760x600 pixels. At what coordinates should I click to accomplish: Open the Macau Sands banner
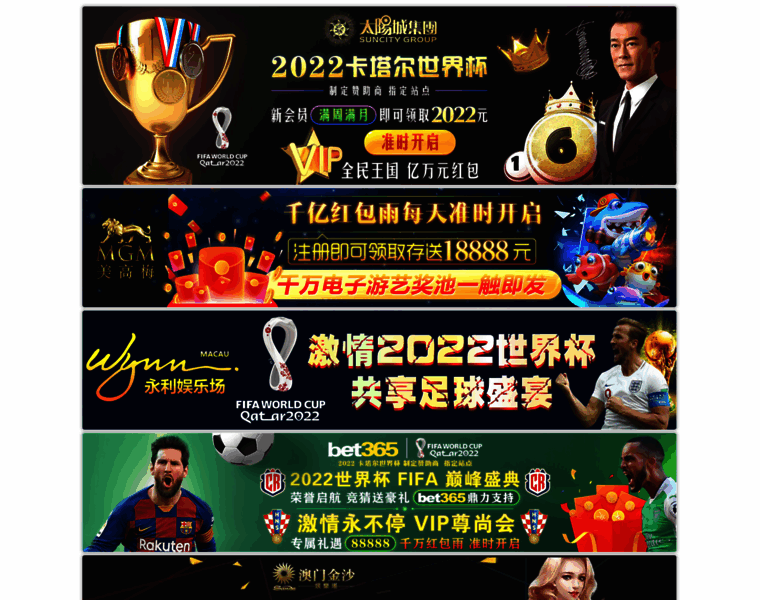coord(379,578)
